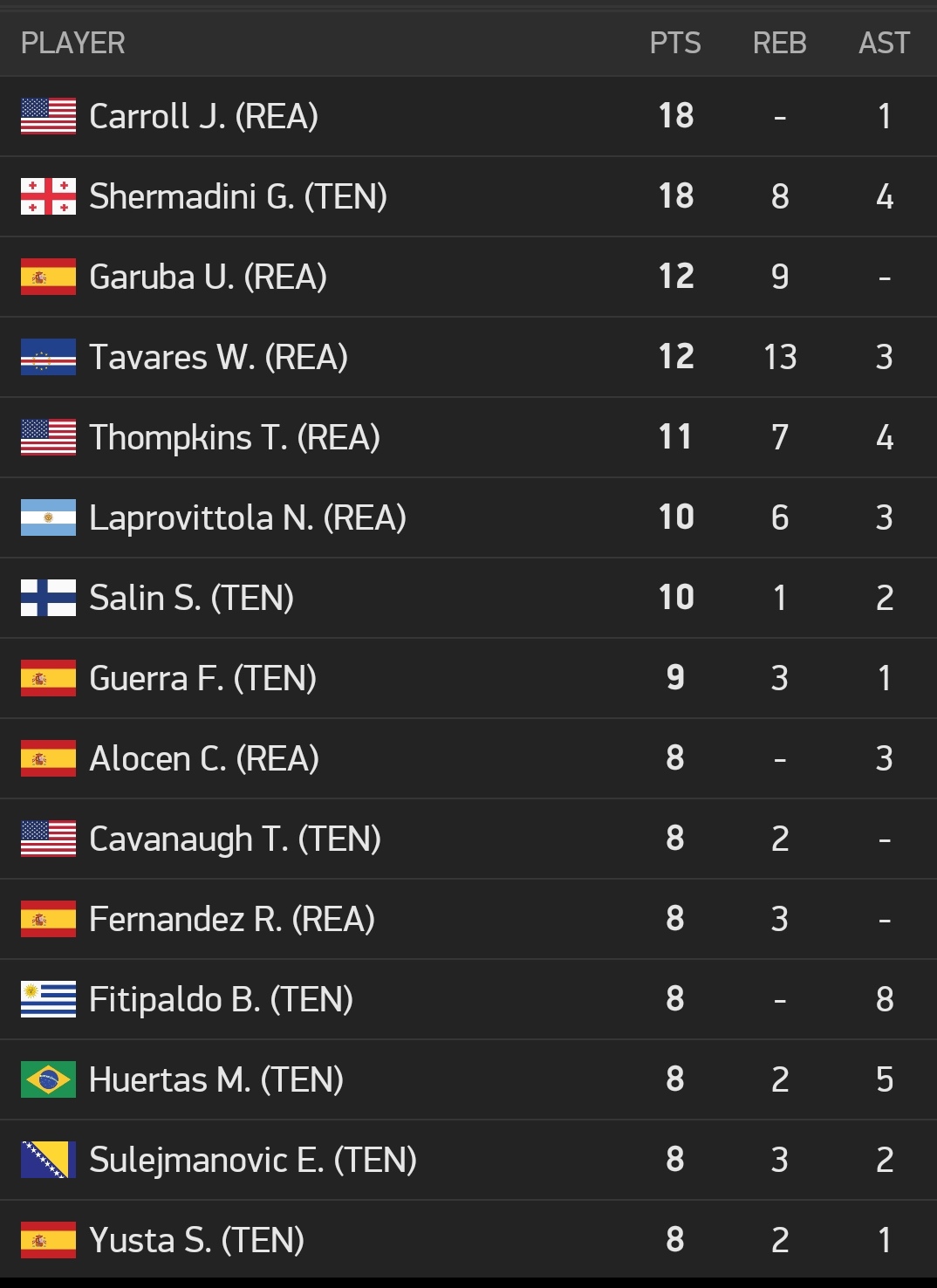Open Guerra F. player details

202,678
